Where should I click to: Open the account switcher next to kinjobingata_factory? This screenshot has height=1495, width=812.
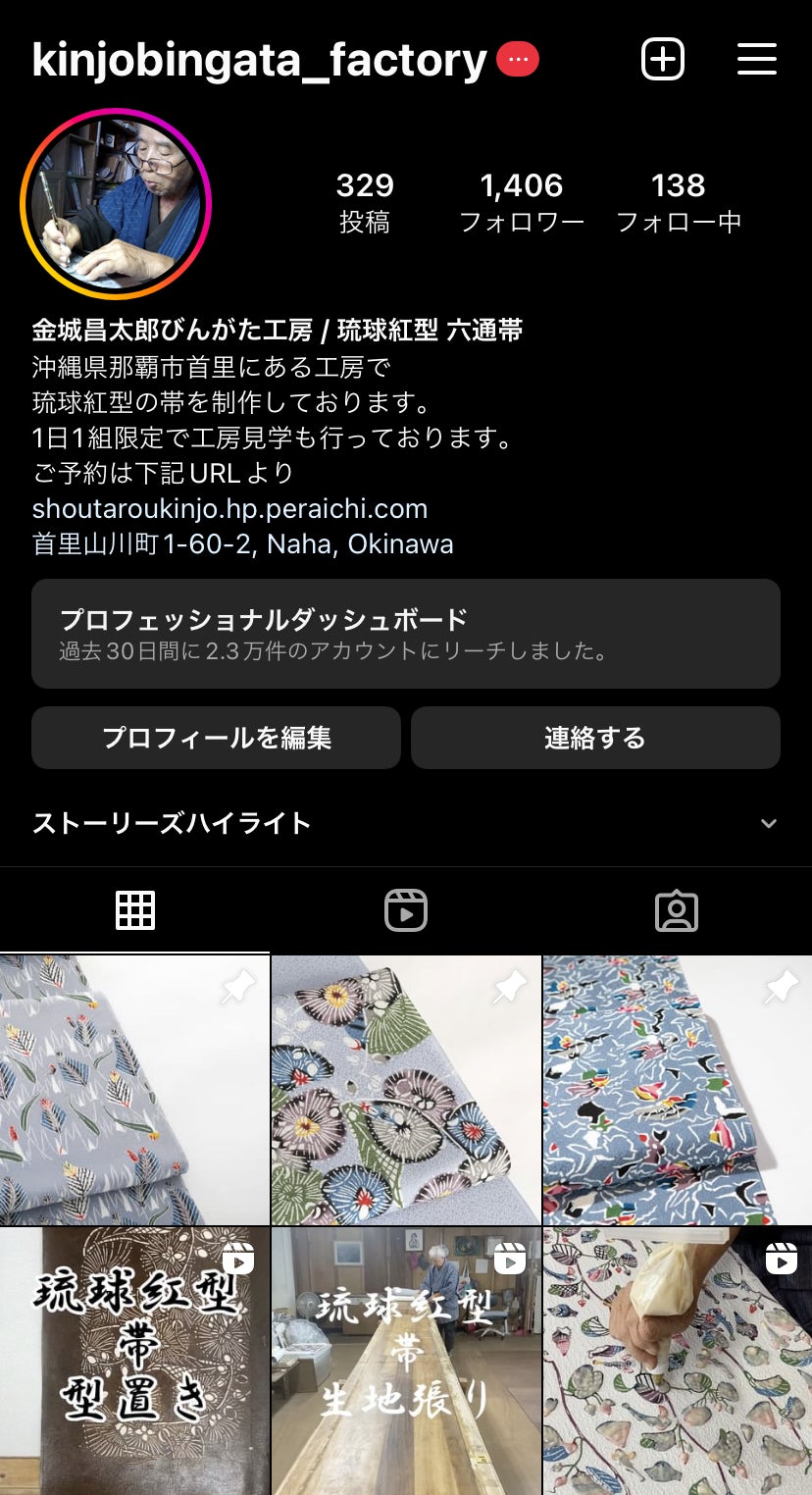pos(517,60)
